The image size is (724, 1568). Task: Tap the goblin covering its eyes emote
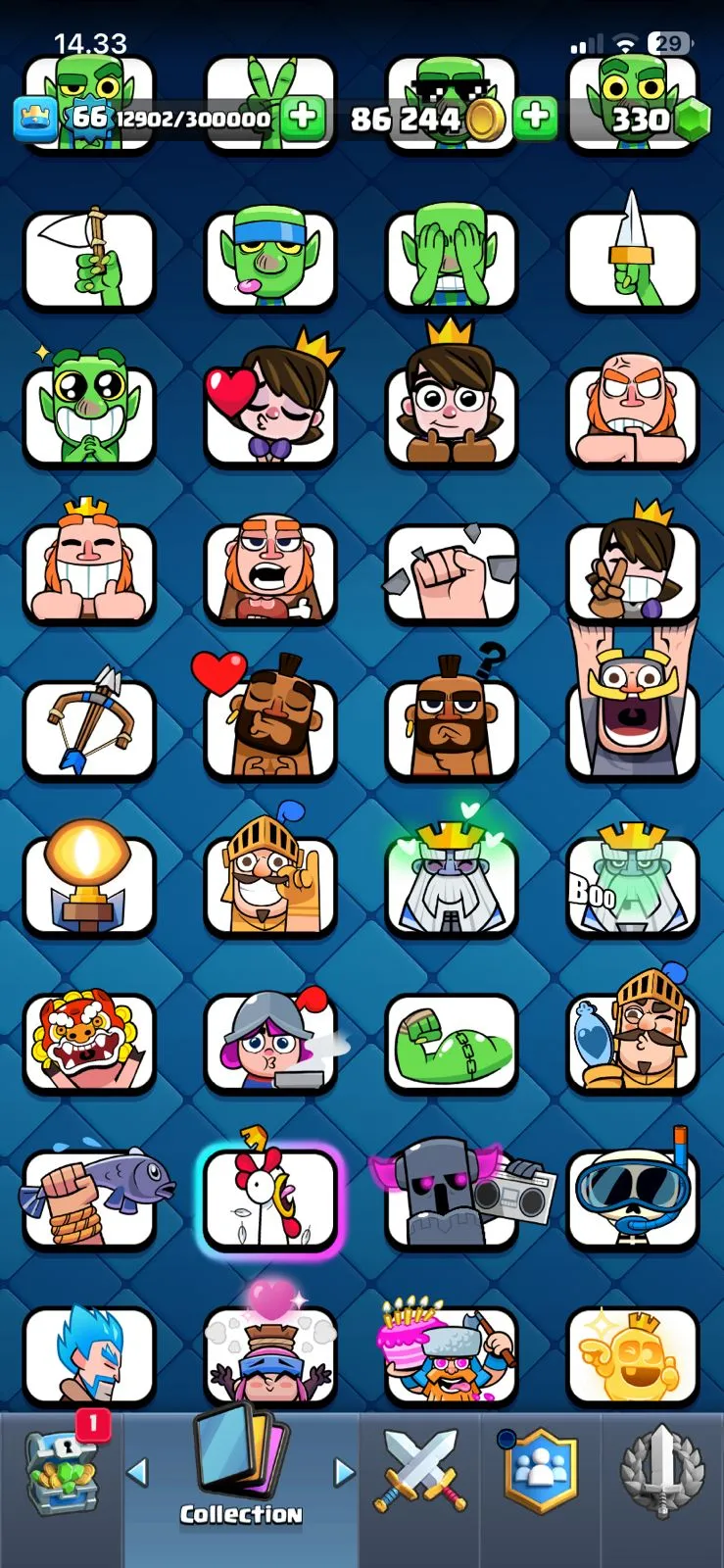452,258
